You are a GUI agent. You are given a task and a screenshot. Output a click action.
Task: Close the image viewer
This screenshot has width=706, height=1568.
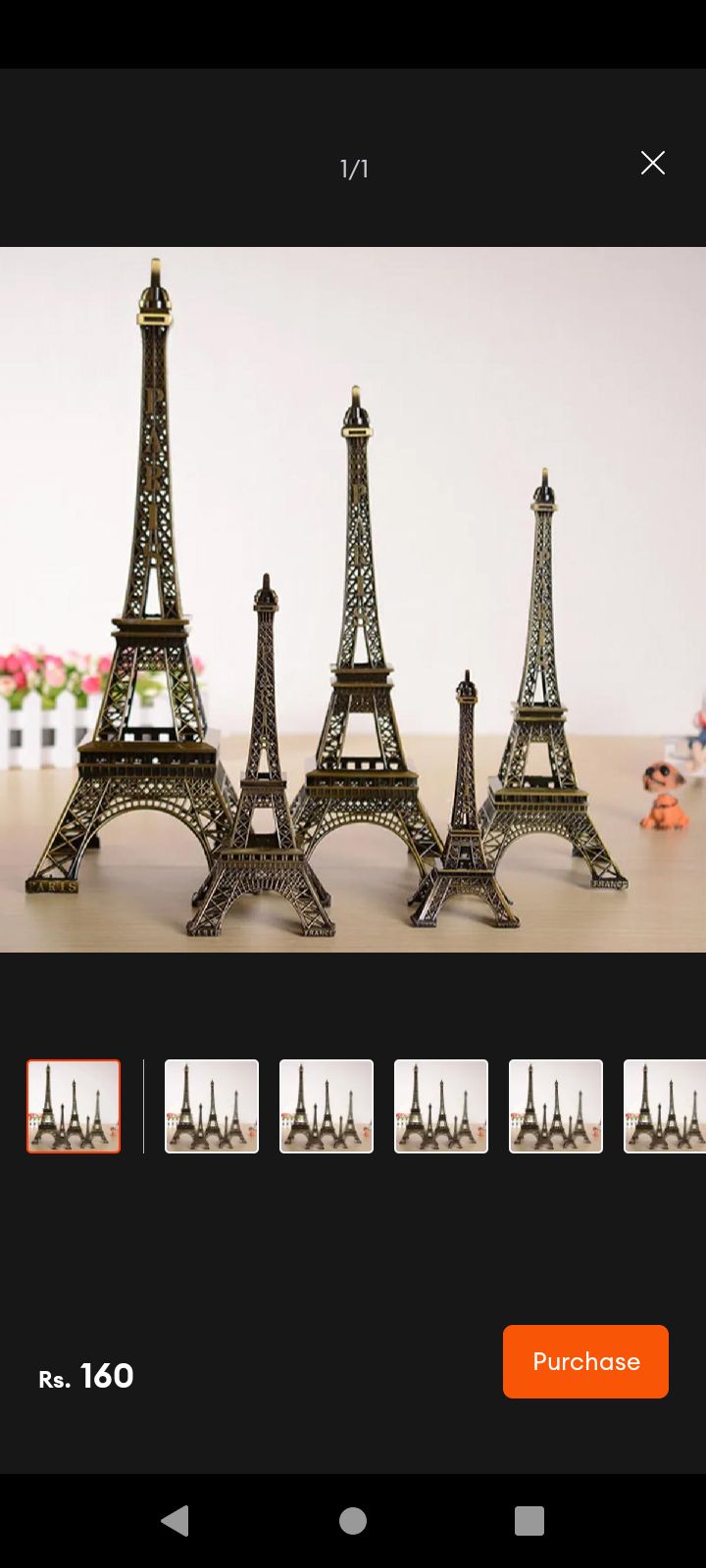653,163
